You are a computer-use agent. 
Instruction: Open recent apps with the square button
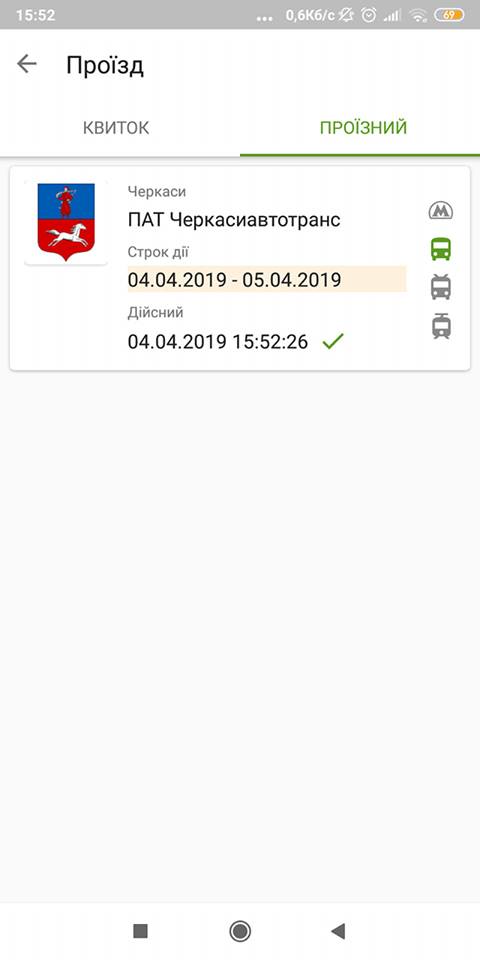tap(141, 931)
